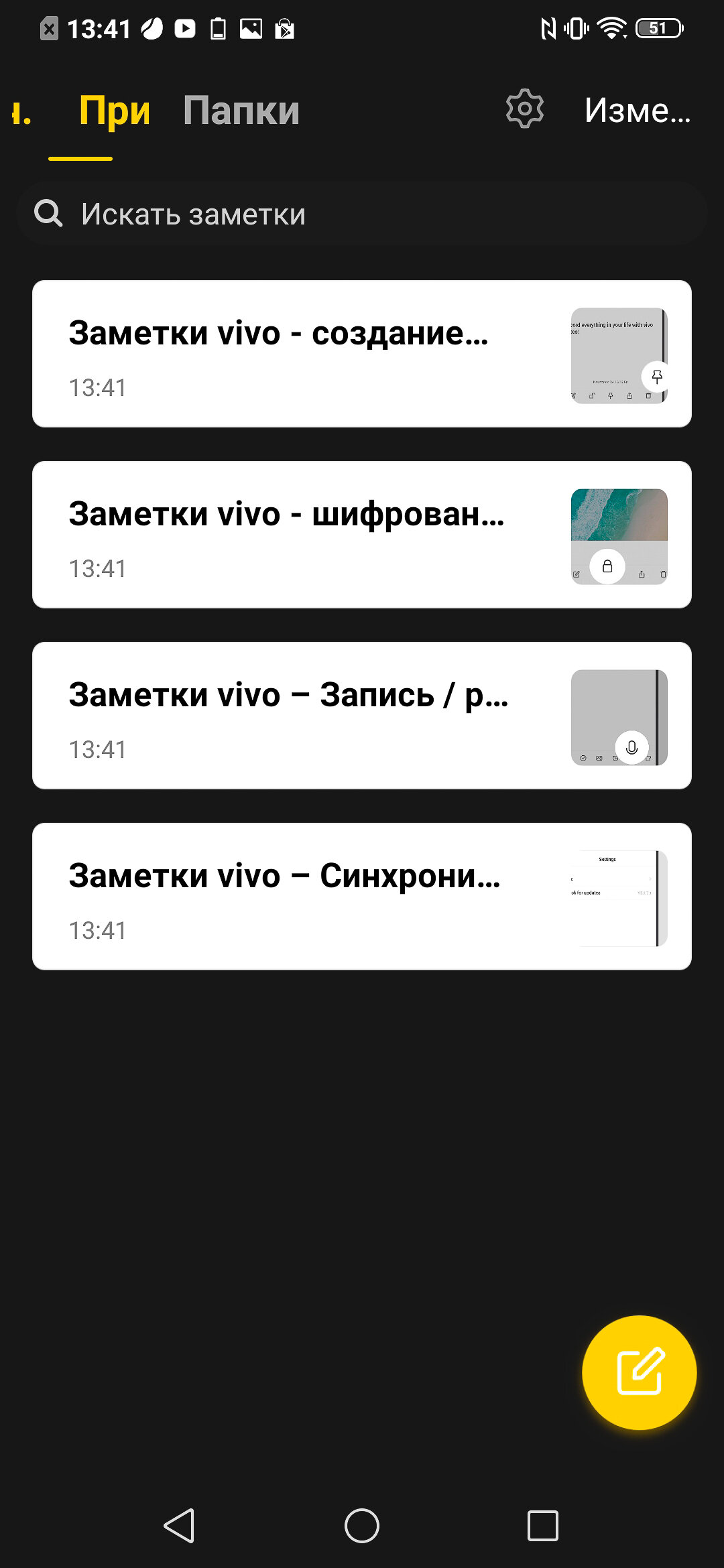Go back via system navigation bar
Image resolution: width=724 pixels, height=1568 pixels.
(x=180, y=1526)
